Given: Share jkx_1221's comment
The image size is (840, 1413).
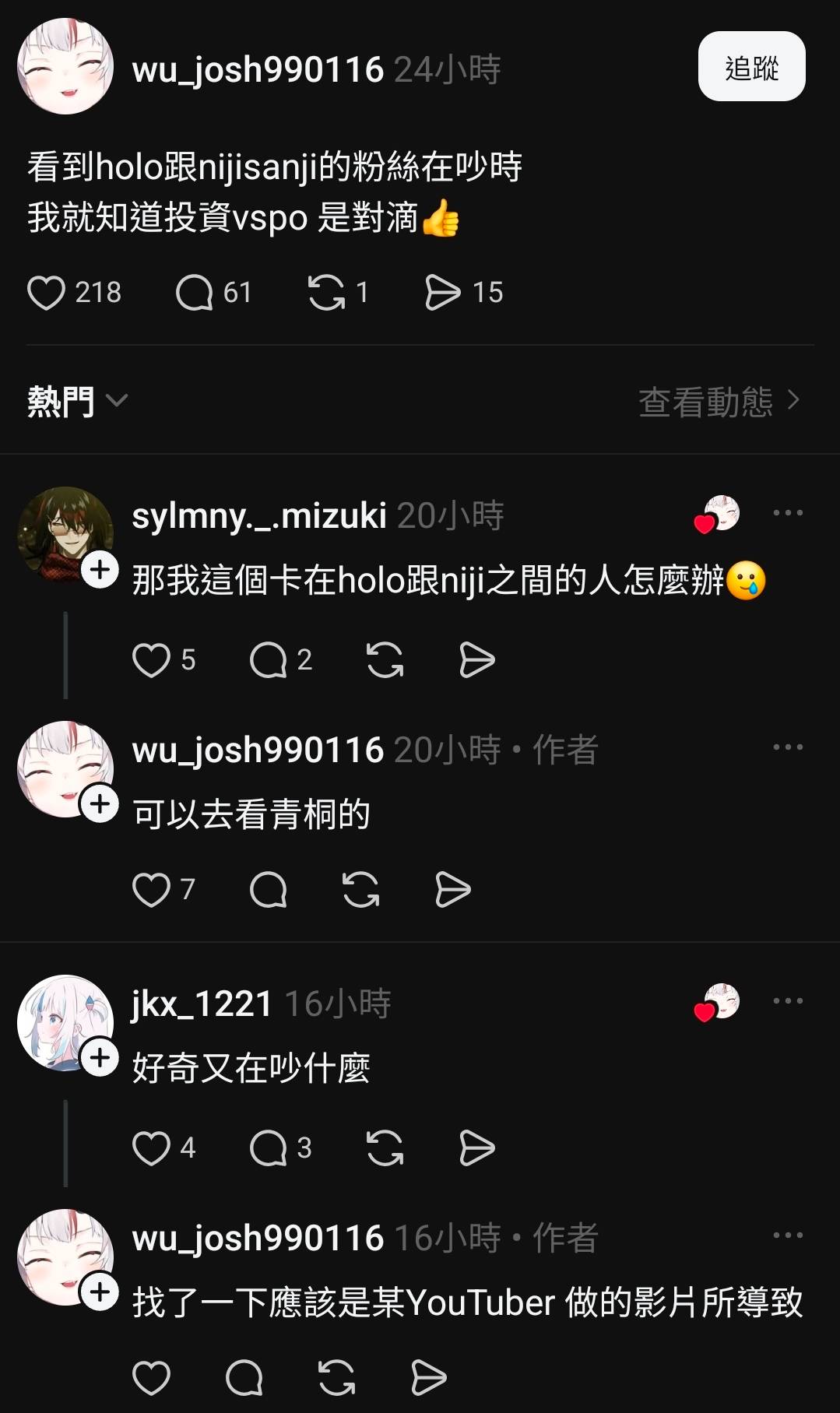Looking at the screenshot, I should pos(477,1148).
